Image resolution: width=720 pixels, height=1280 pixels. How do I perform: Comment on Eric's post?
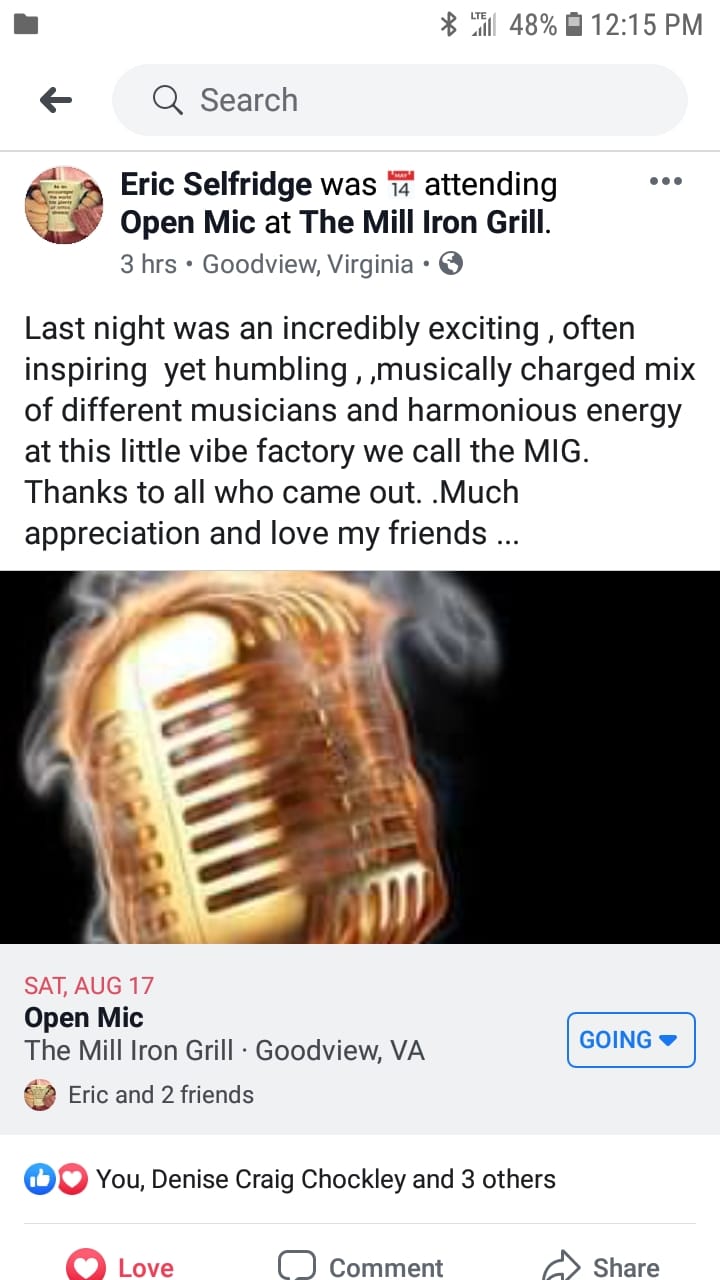coord(360,1267)
